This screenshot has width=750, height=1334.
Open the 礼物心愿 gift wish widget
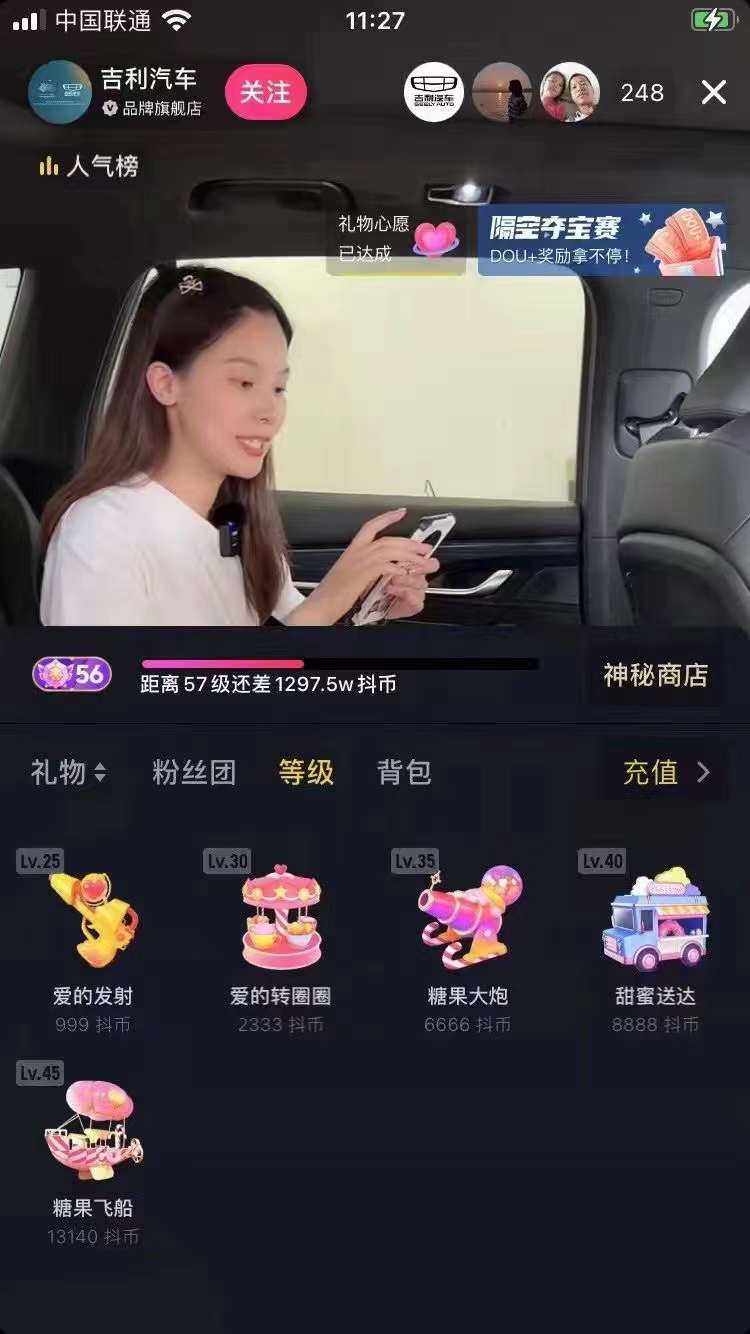(396, 239)
